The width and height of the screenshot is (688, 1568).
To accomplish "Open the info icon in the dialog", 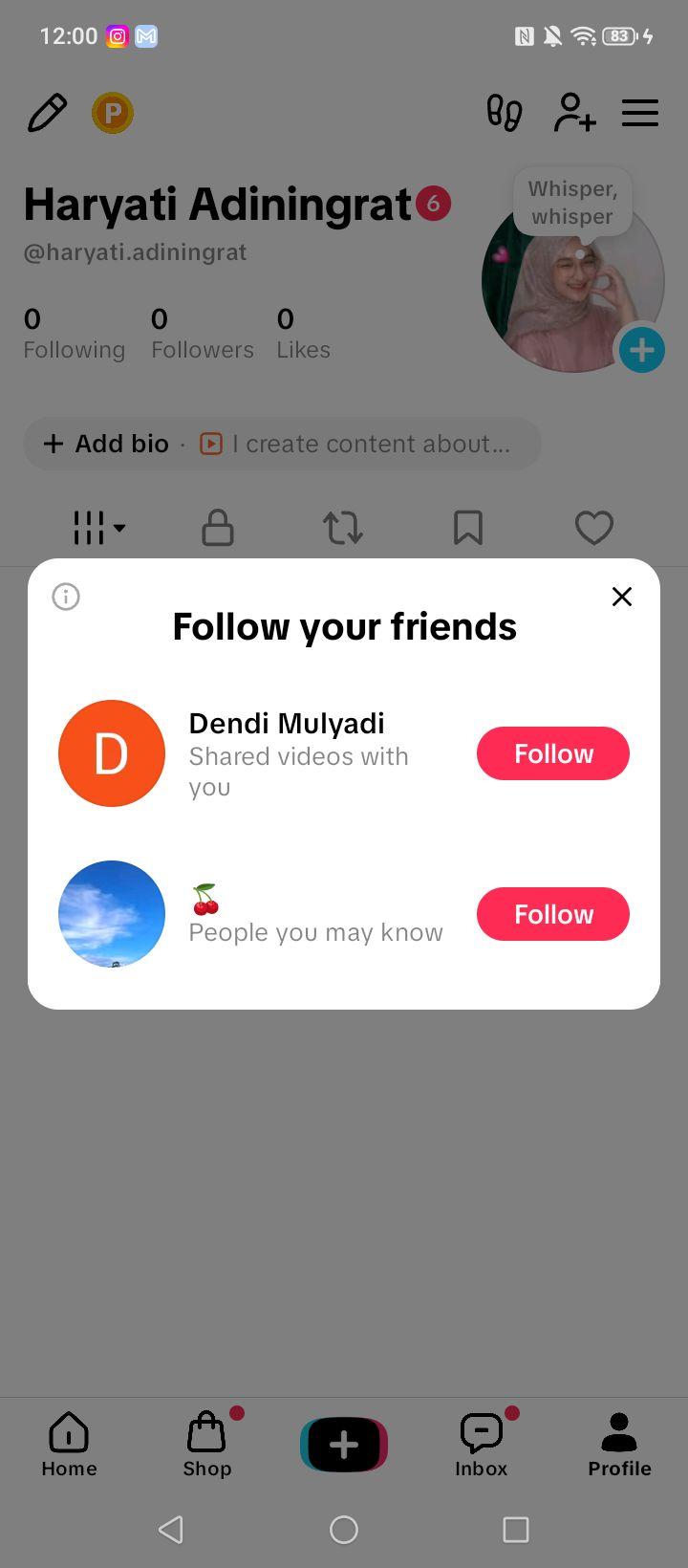I will pyautogui.click(x=66, y=597).
